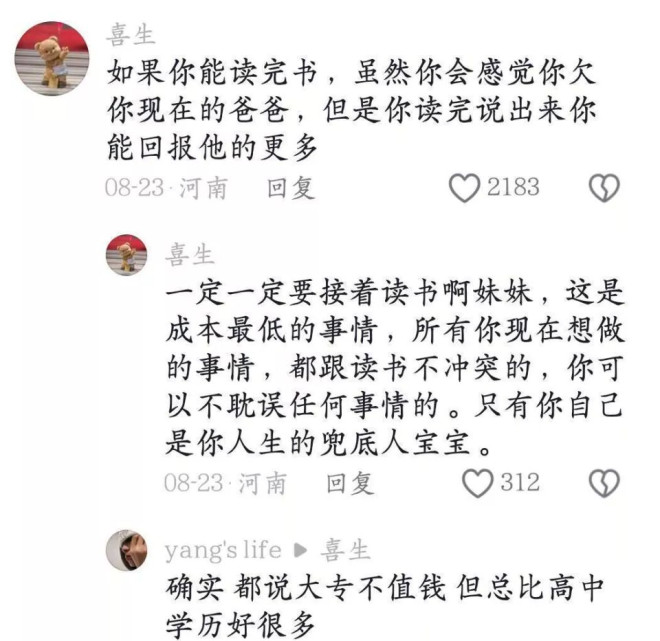Like the reply with 312 likes
Screen dimensions: 660x641
(478, 483)
